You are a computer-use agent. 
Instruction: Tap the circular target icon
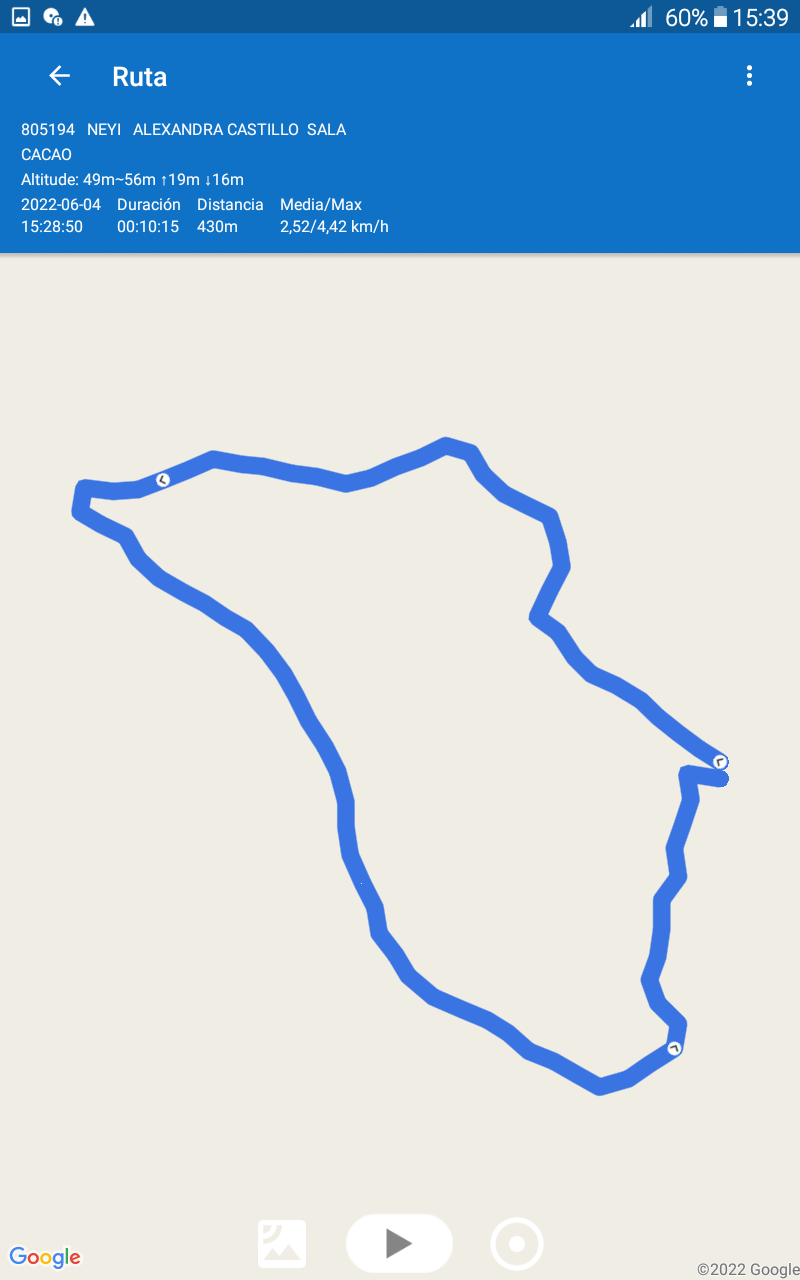[516, 1244]
